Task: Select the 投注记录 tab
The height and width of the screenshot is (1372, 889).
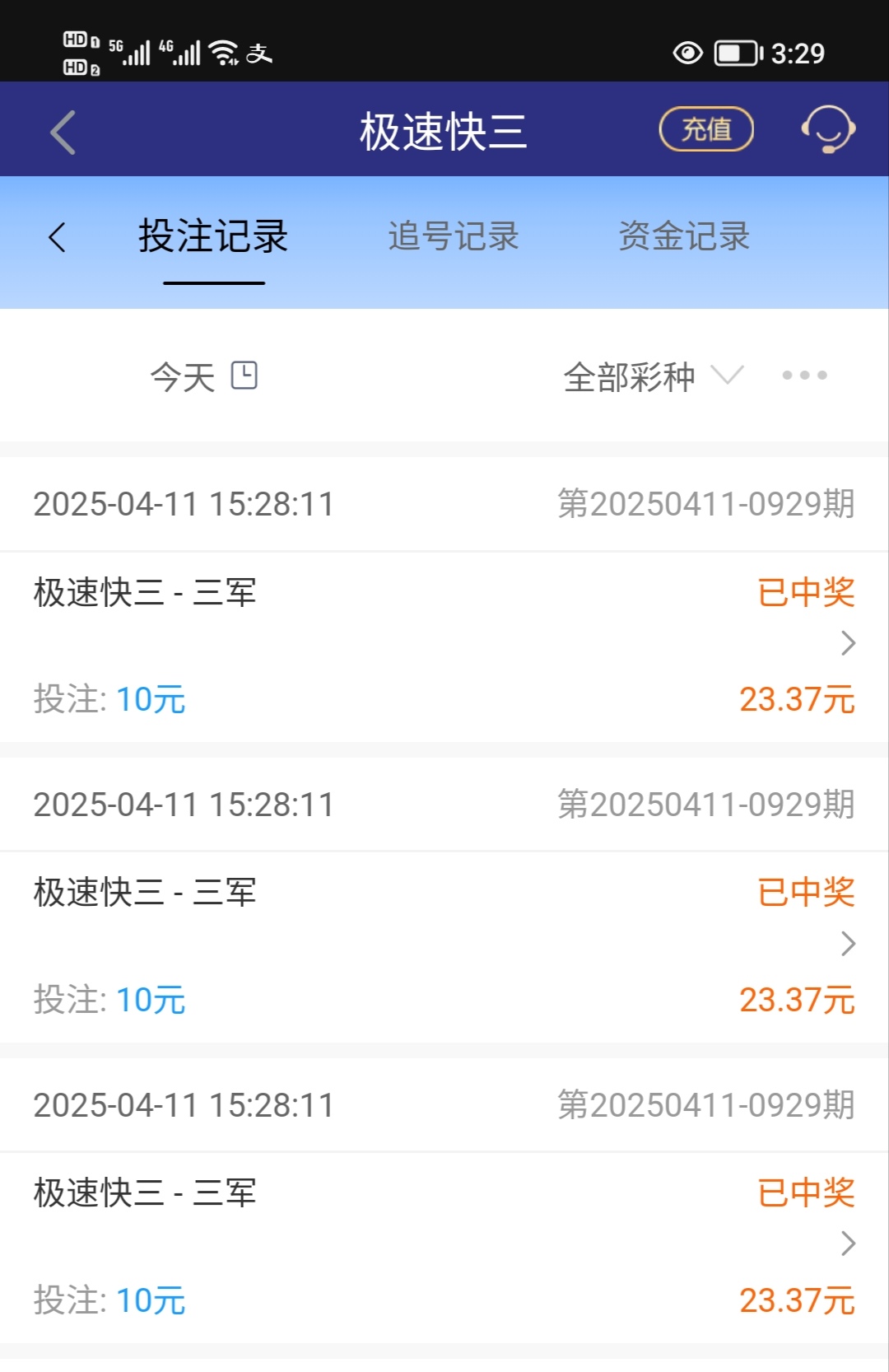Action: (x=213, y=237)
